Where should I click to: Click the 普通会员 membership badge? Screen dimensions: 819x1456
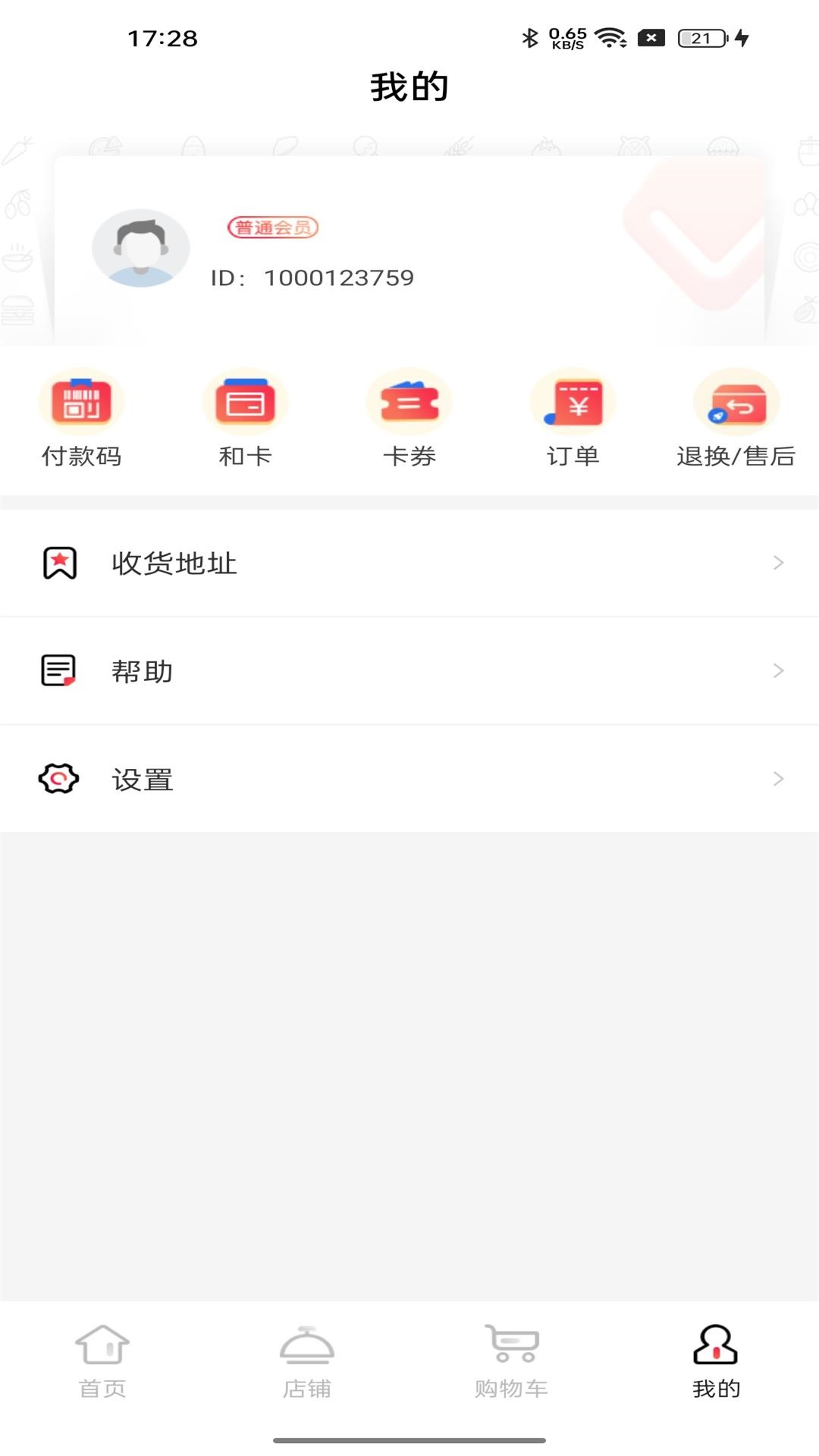(x=273, y=227)
